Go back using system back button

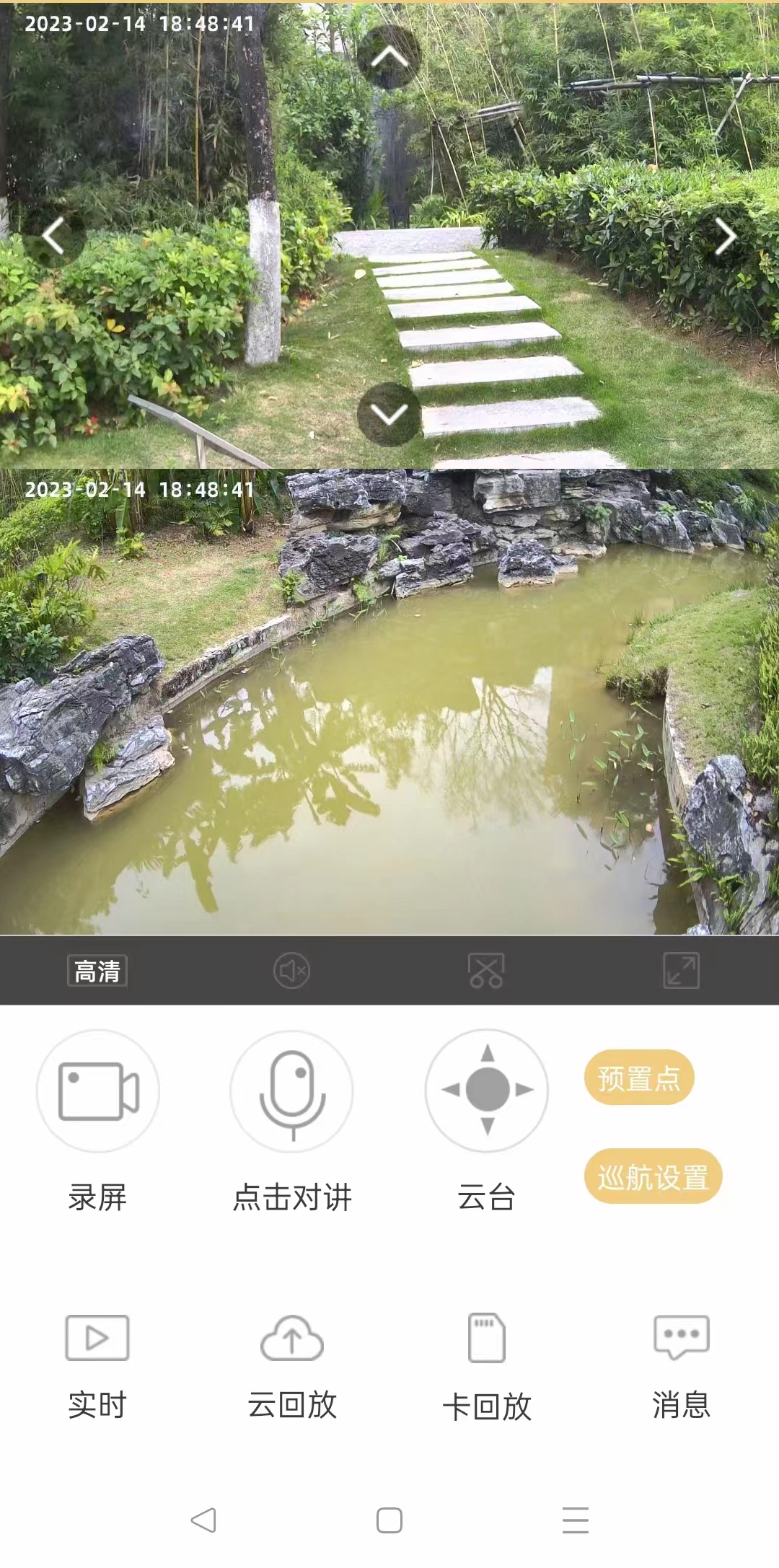(x=203, y=1520)
